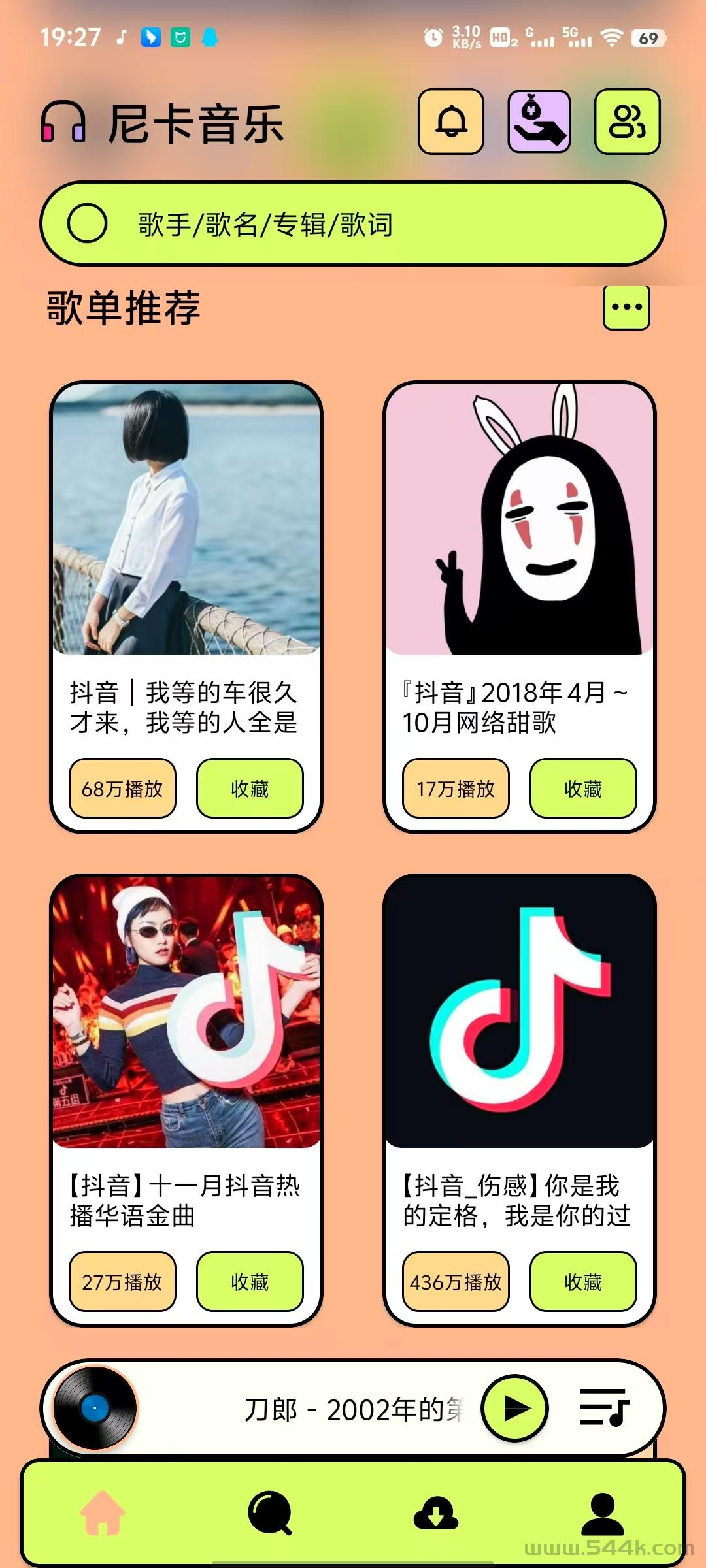Tap 收藏 on the 17万播放 playlist
706x1568 pixels.
click(x=583, y=789)
